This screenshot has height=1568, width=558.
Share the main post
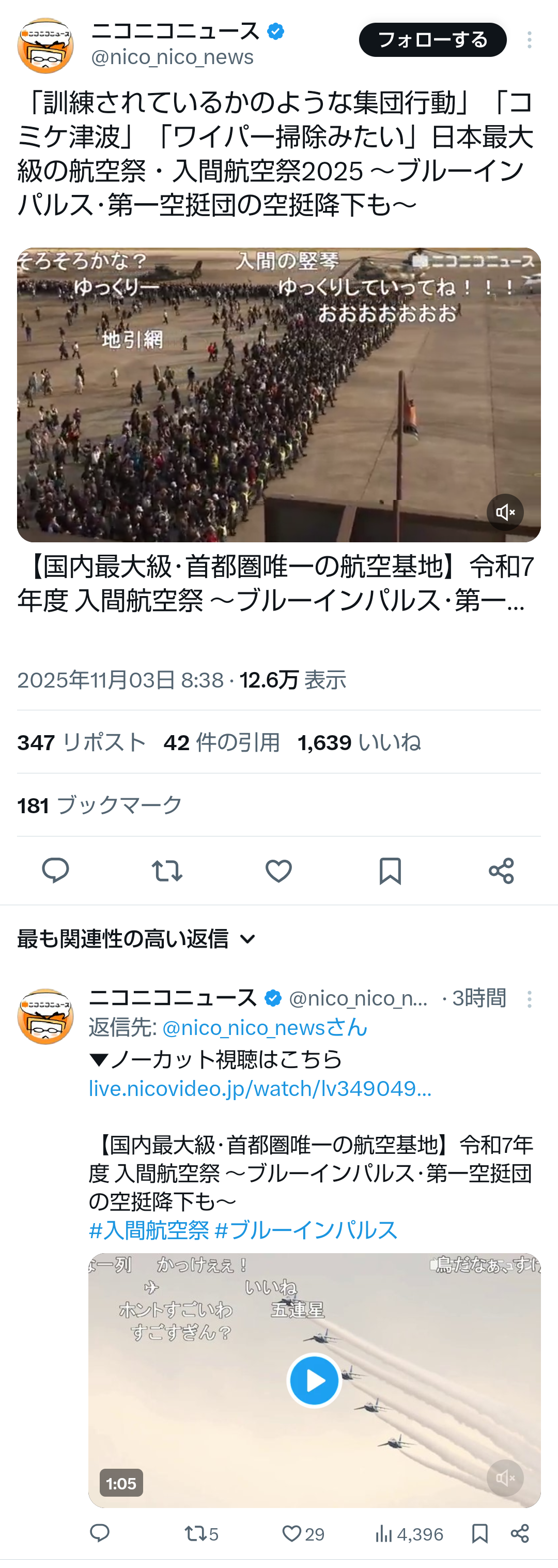[501, 871]
